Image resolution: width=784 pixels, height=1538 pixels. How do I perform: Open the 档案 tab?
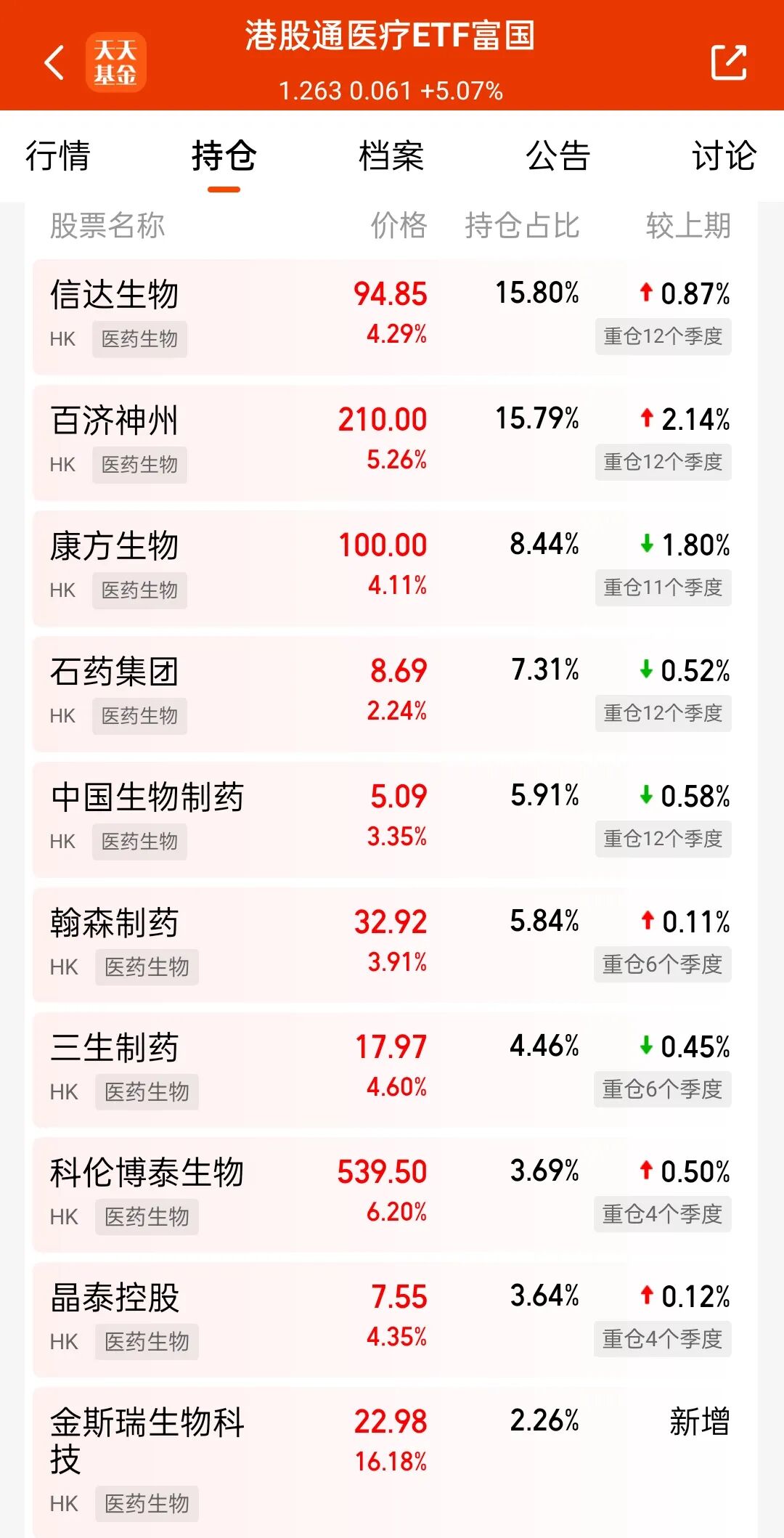click(391, 156)
